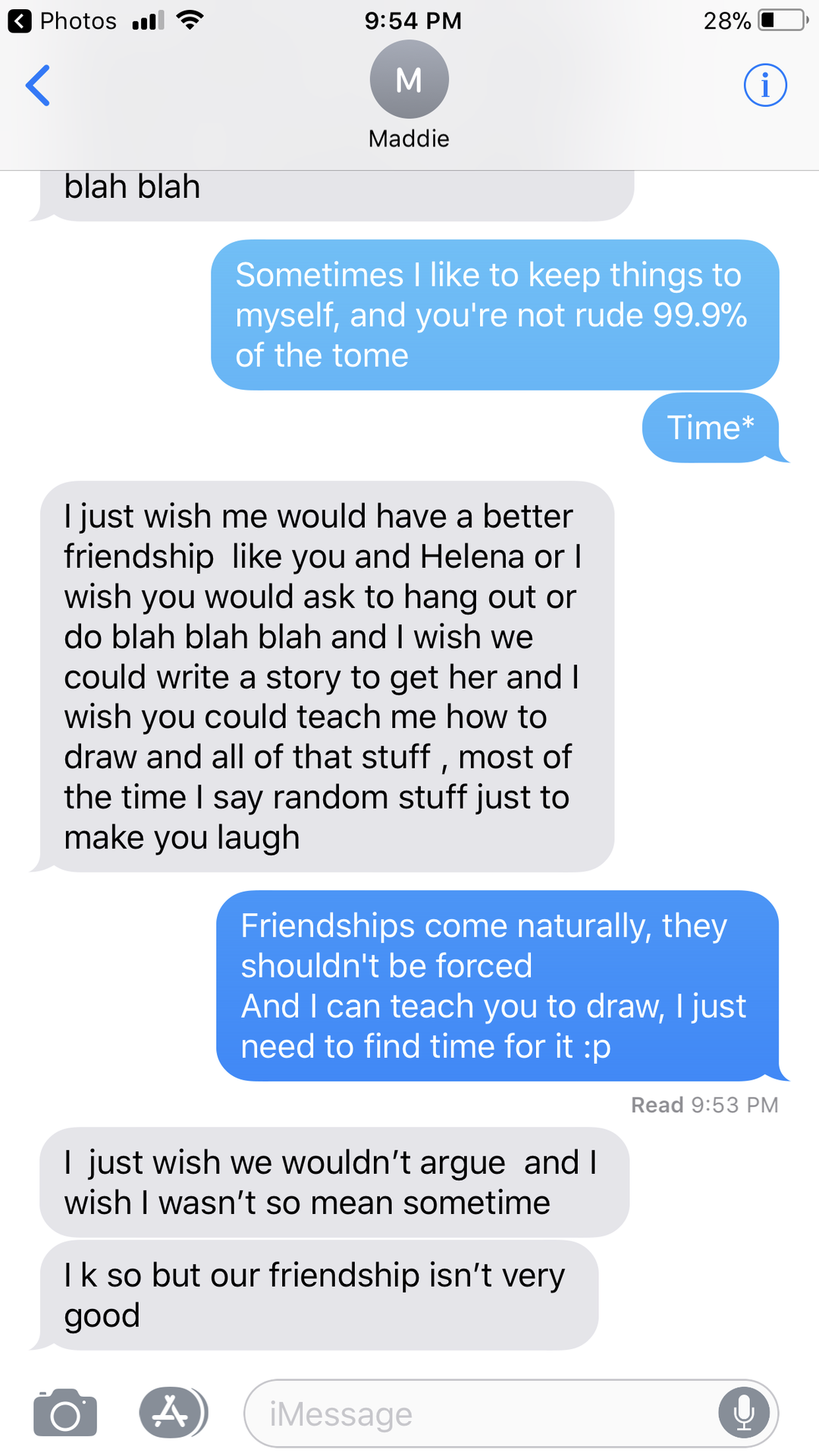Open the camera to attach a photo

(65, 1414)
